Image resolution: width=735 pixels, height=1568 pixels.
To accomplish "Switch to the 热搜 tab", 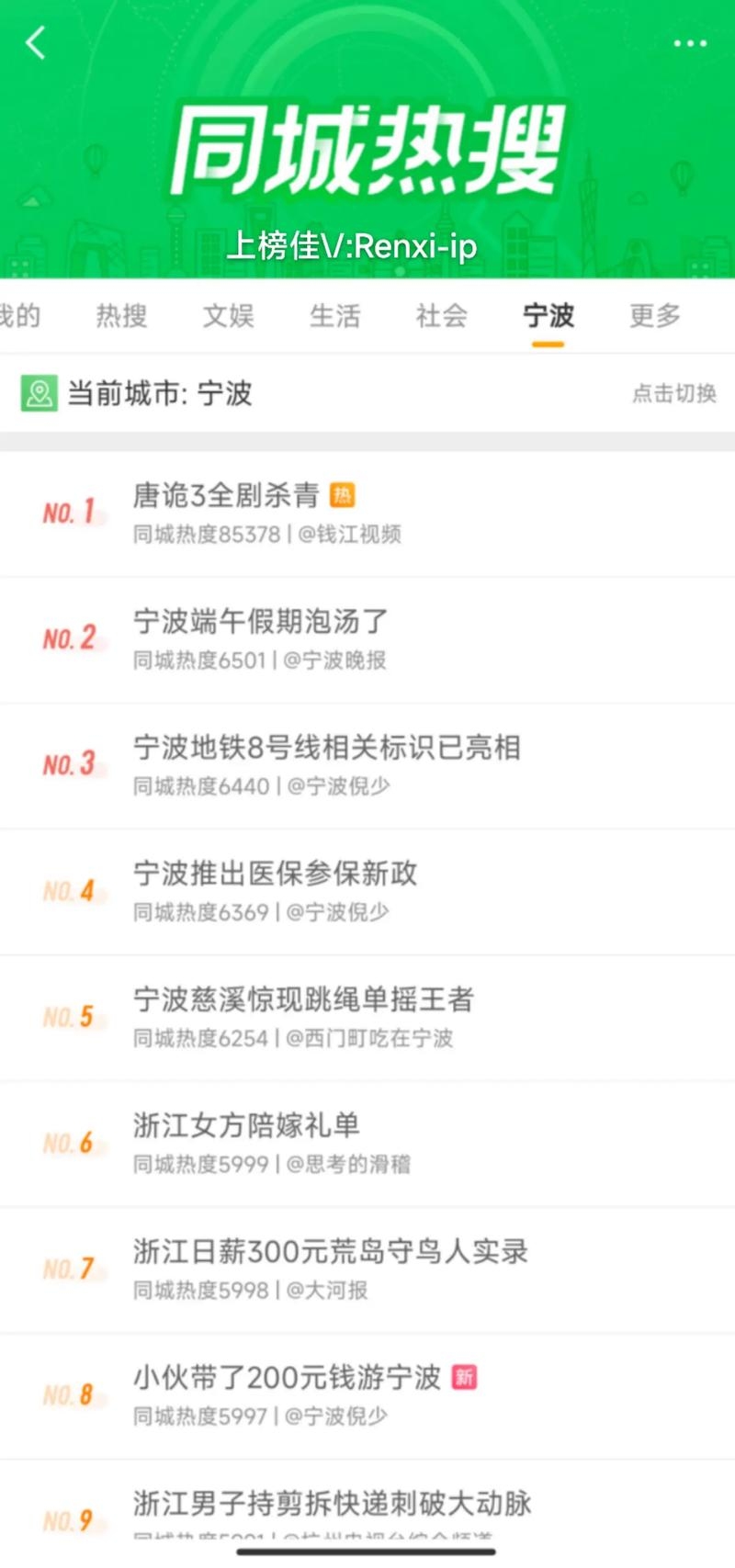I will pos(120,316).
